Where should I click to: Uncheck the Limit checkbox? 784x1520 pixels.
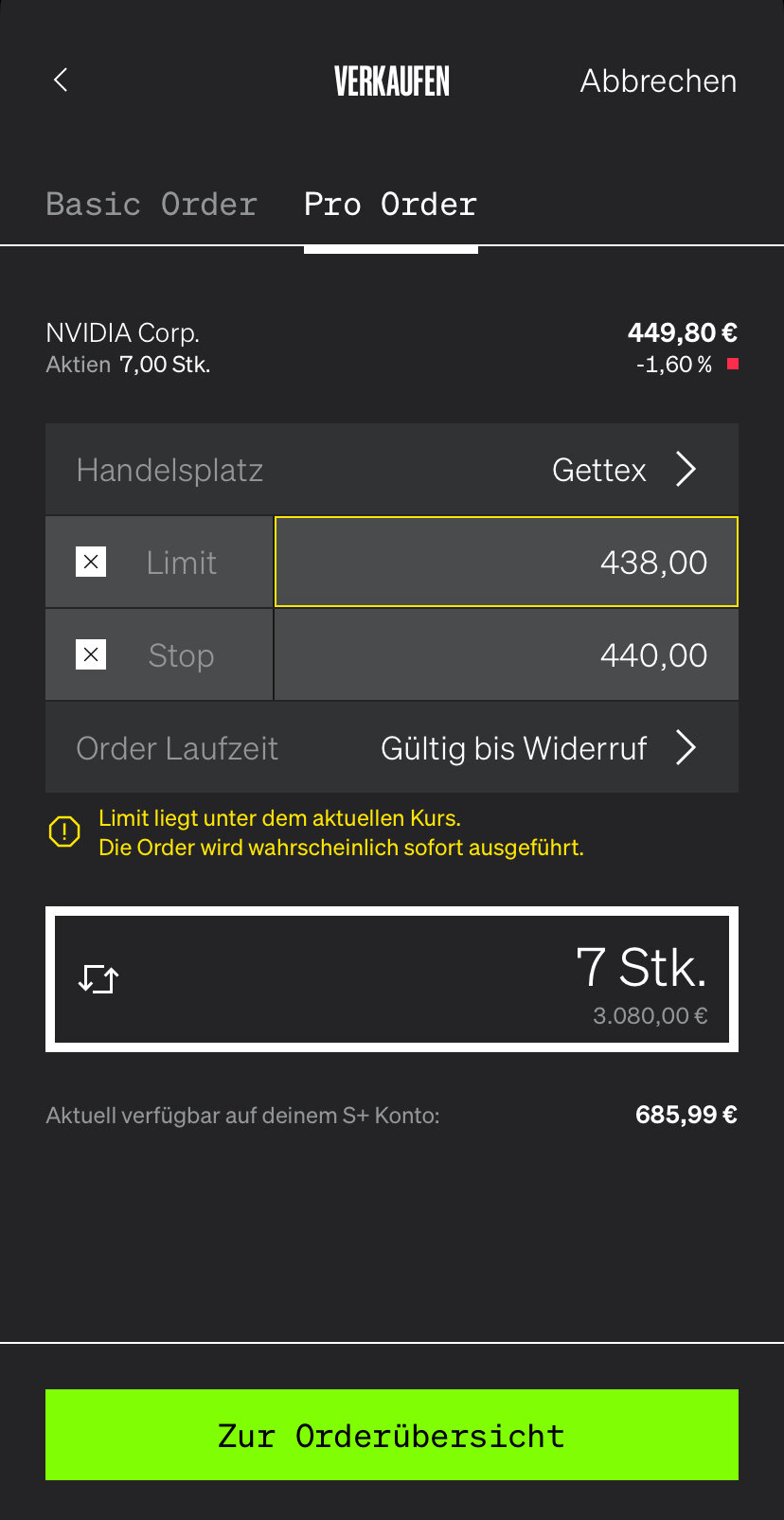[x=91, y=563]
